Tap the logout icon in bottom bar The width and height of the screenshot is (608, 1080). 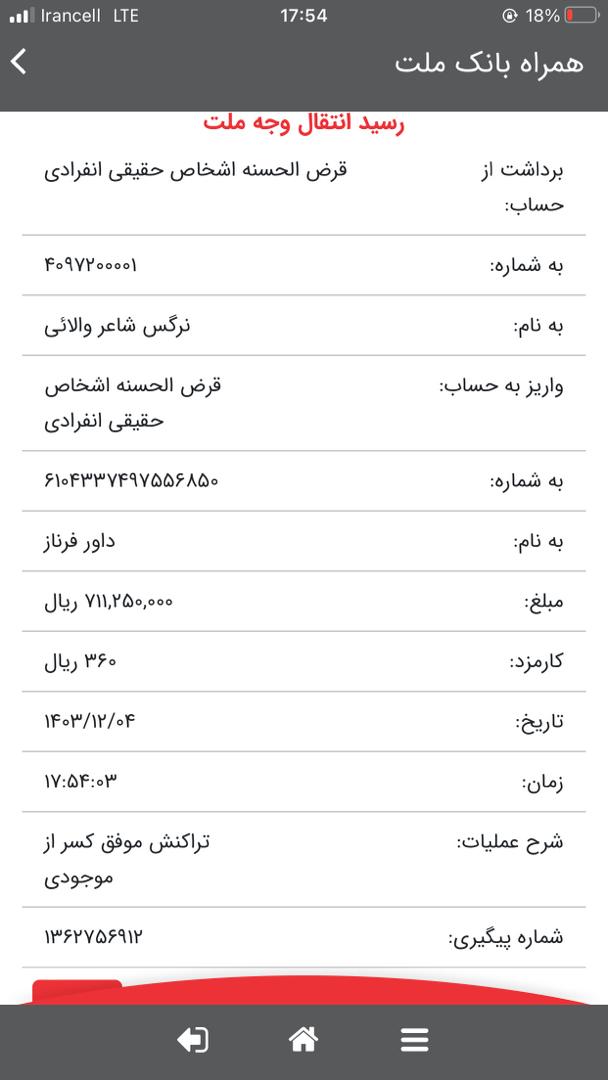pyautogui.click(x=193, y=1039)
